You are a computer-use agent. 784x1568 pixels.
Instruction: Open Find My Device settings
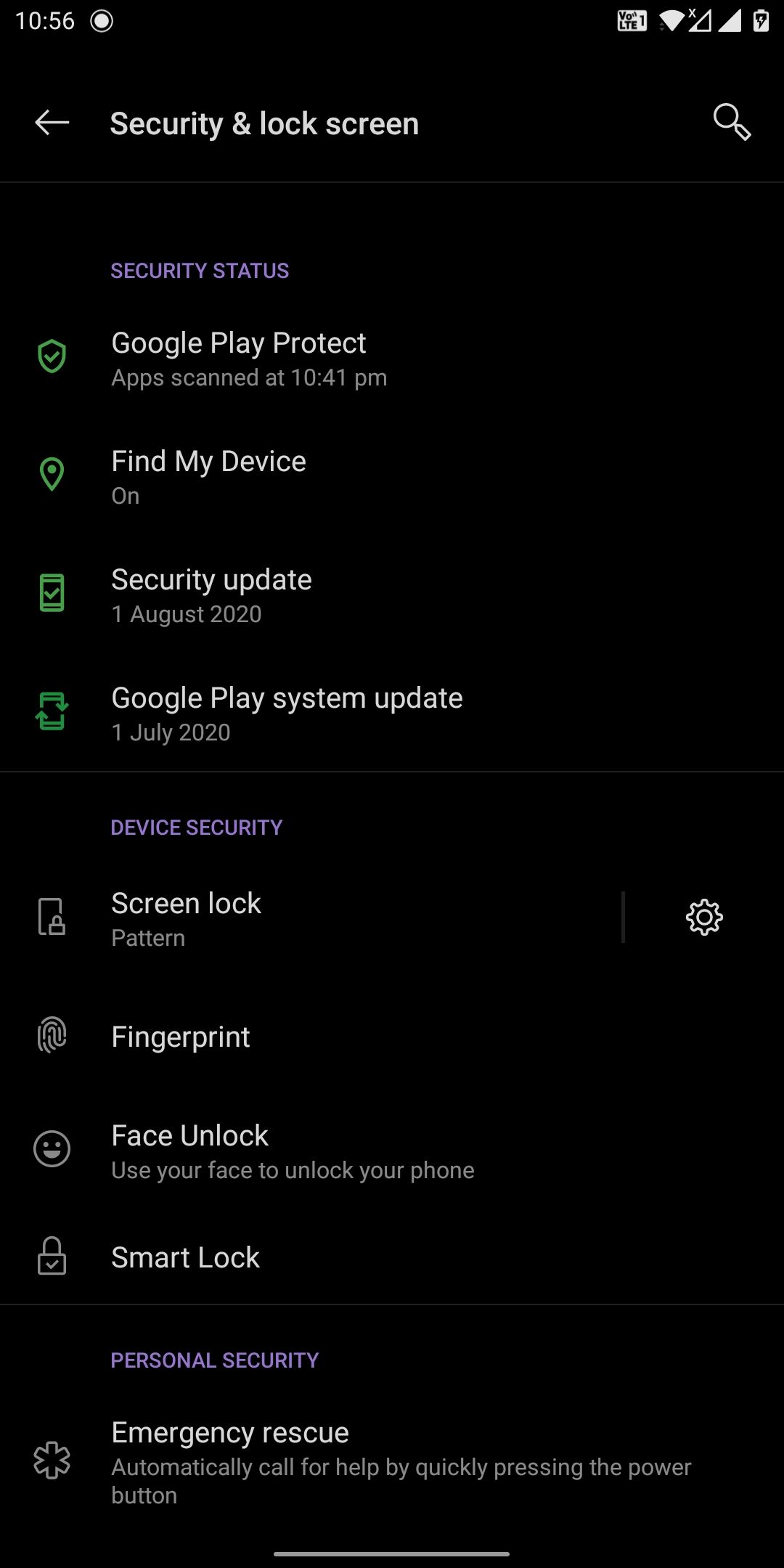point(209,476)
